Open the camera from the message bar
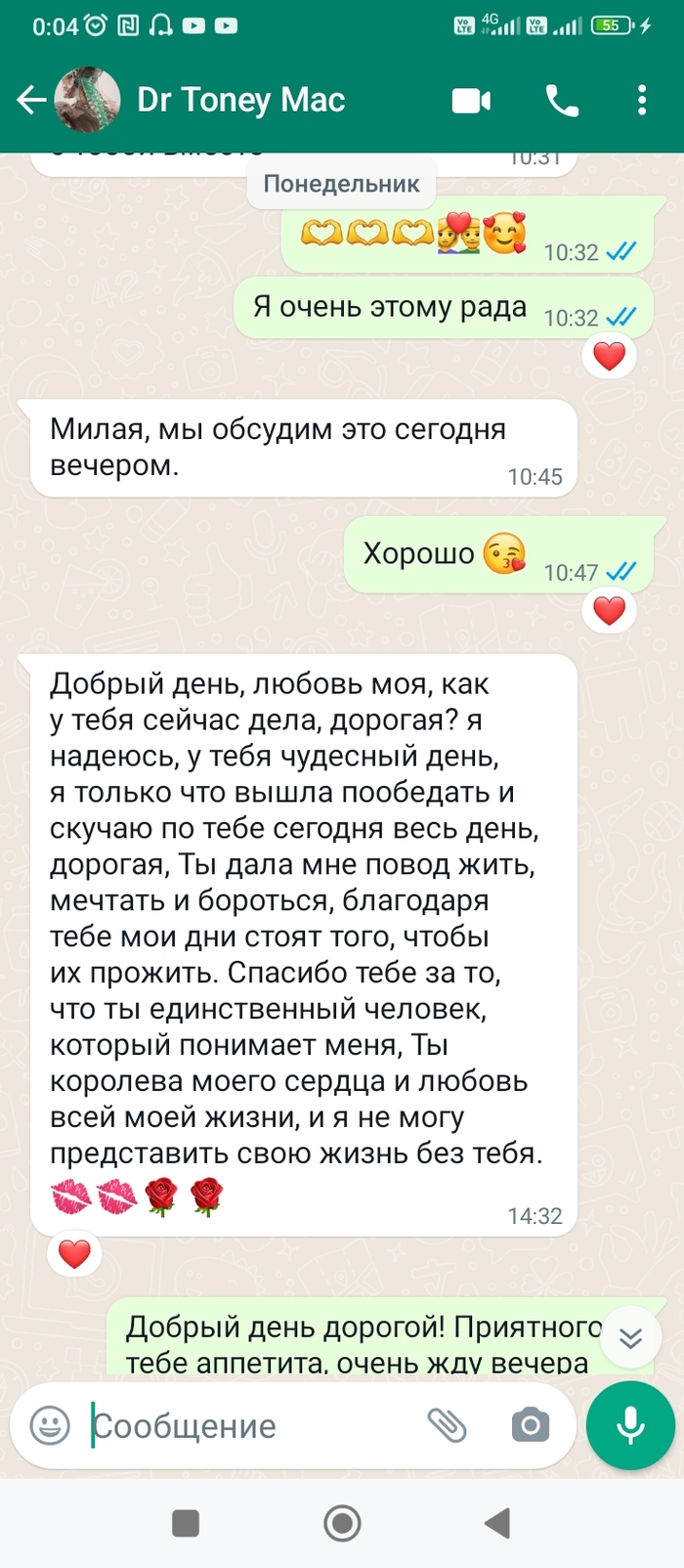Viewport: 684px width, 1568px height. point(530,1425)
